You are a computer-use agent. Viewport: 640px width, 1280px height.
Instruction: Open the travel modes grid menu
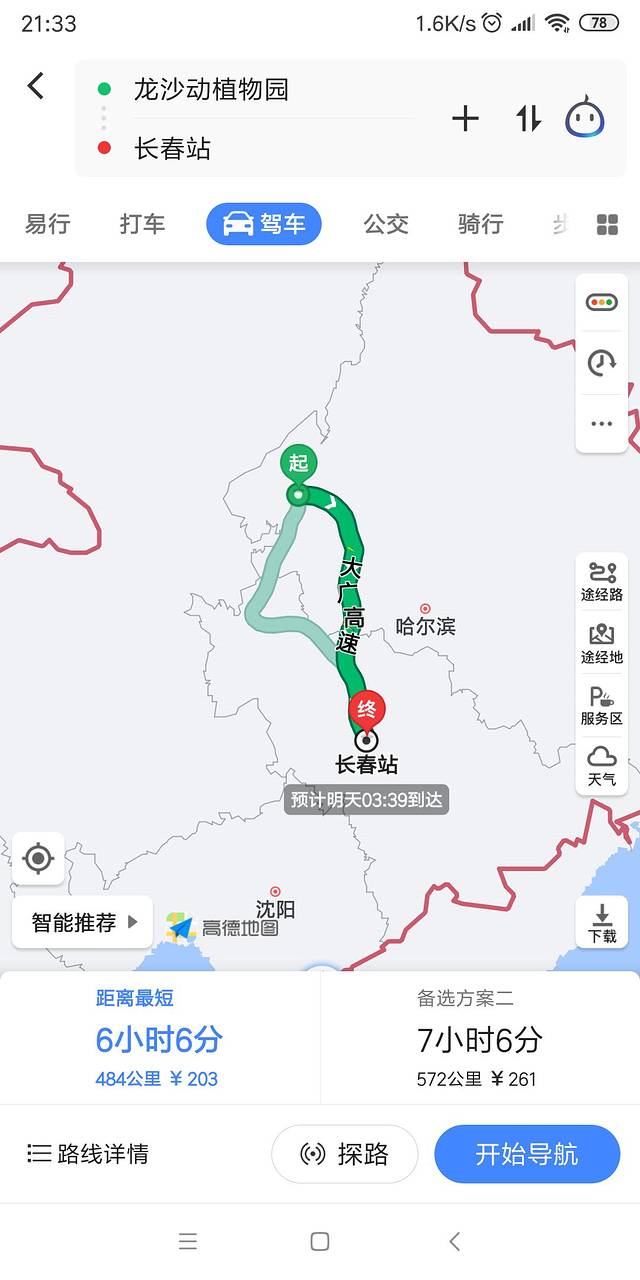pos(607,224)
